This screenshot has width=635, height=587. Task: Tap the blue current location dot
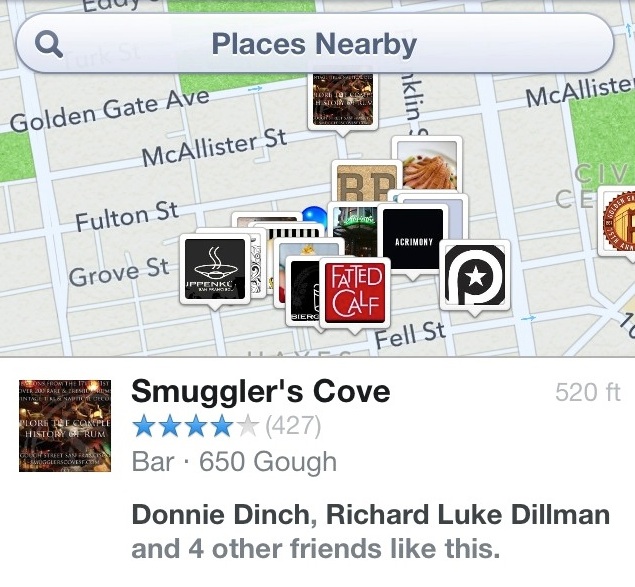pos(316,216)
